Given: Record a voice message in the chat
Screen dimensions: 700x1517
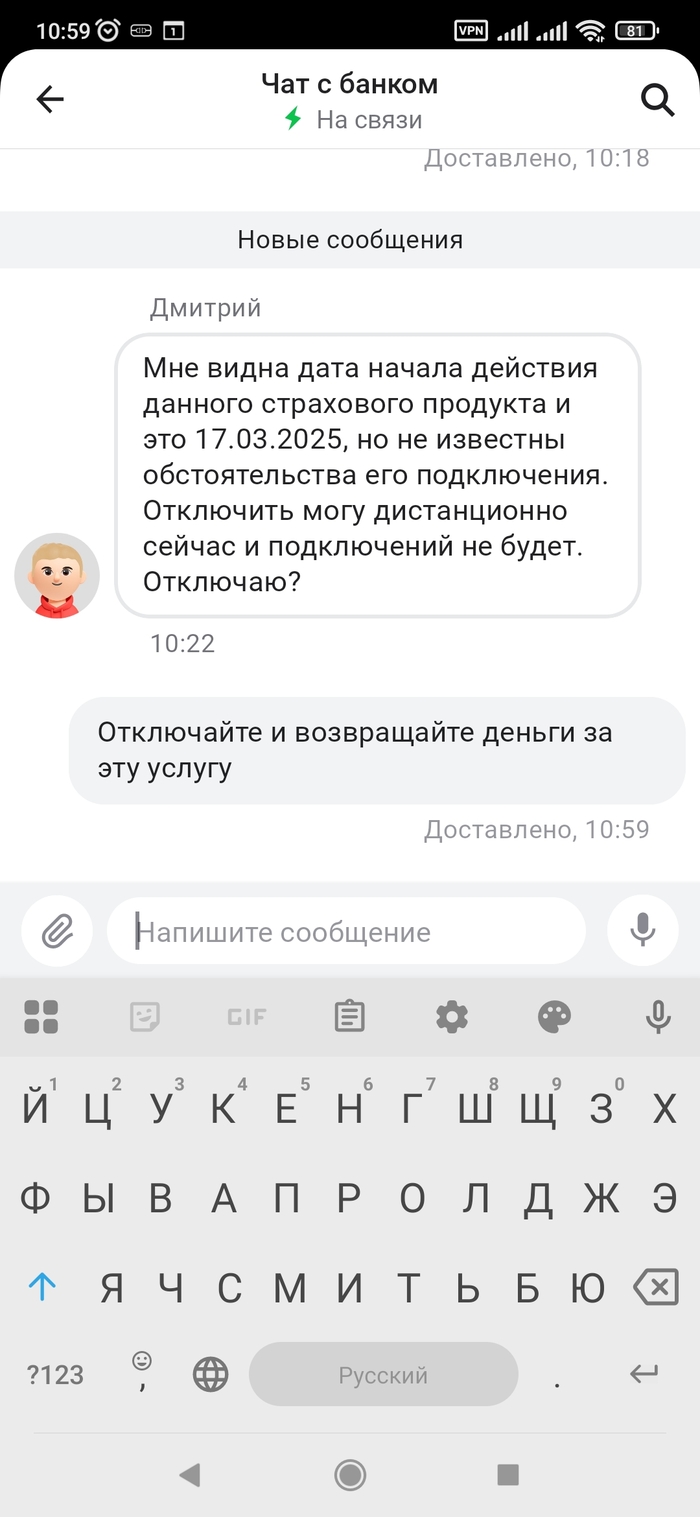Looking at the screenshot, I should coord(643,931).
